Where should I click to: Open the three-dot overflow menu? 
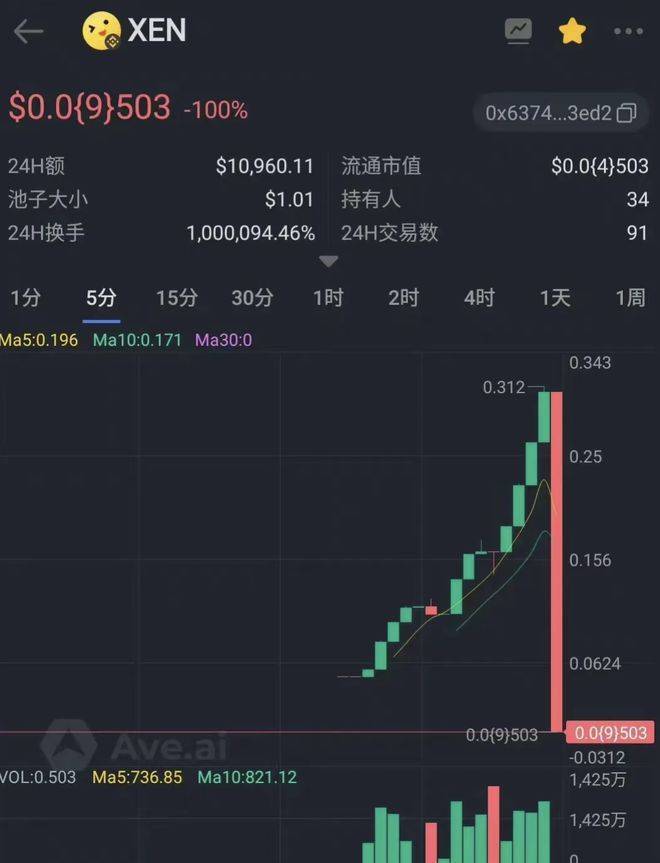(628, 31)
